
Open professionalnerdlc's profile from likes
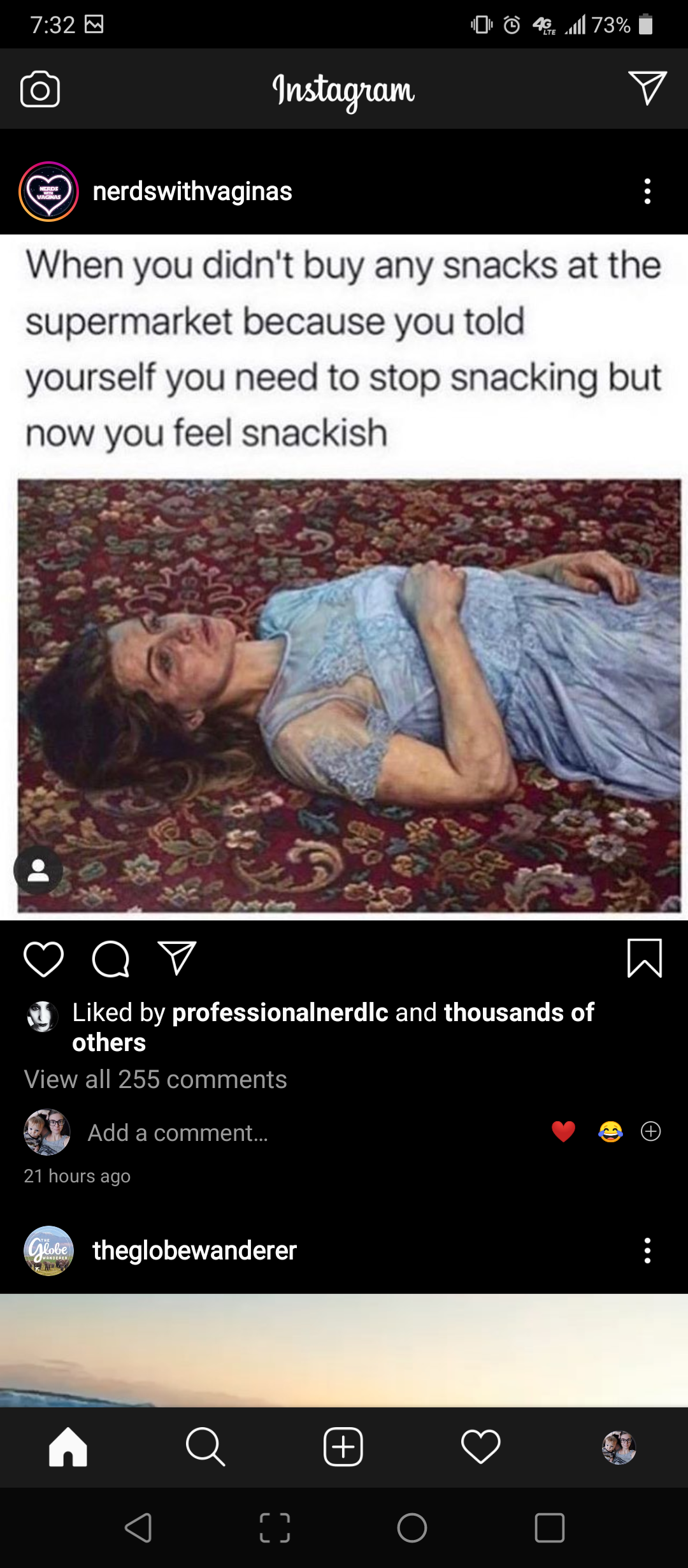280,1013
